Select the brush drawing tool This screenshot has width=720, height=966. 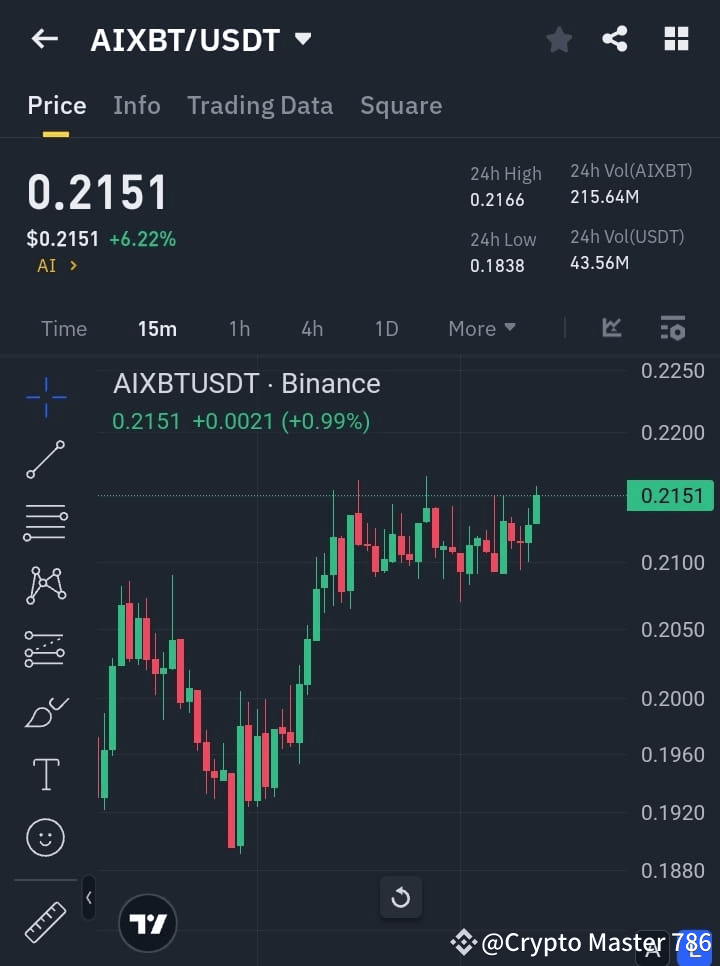[45, 711]
